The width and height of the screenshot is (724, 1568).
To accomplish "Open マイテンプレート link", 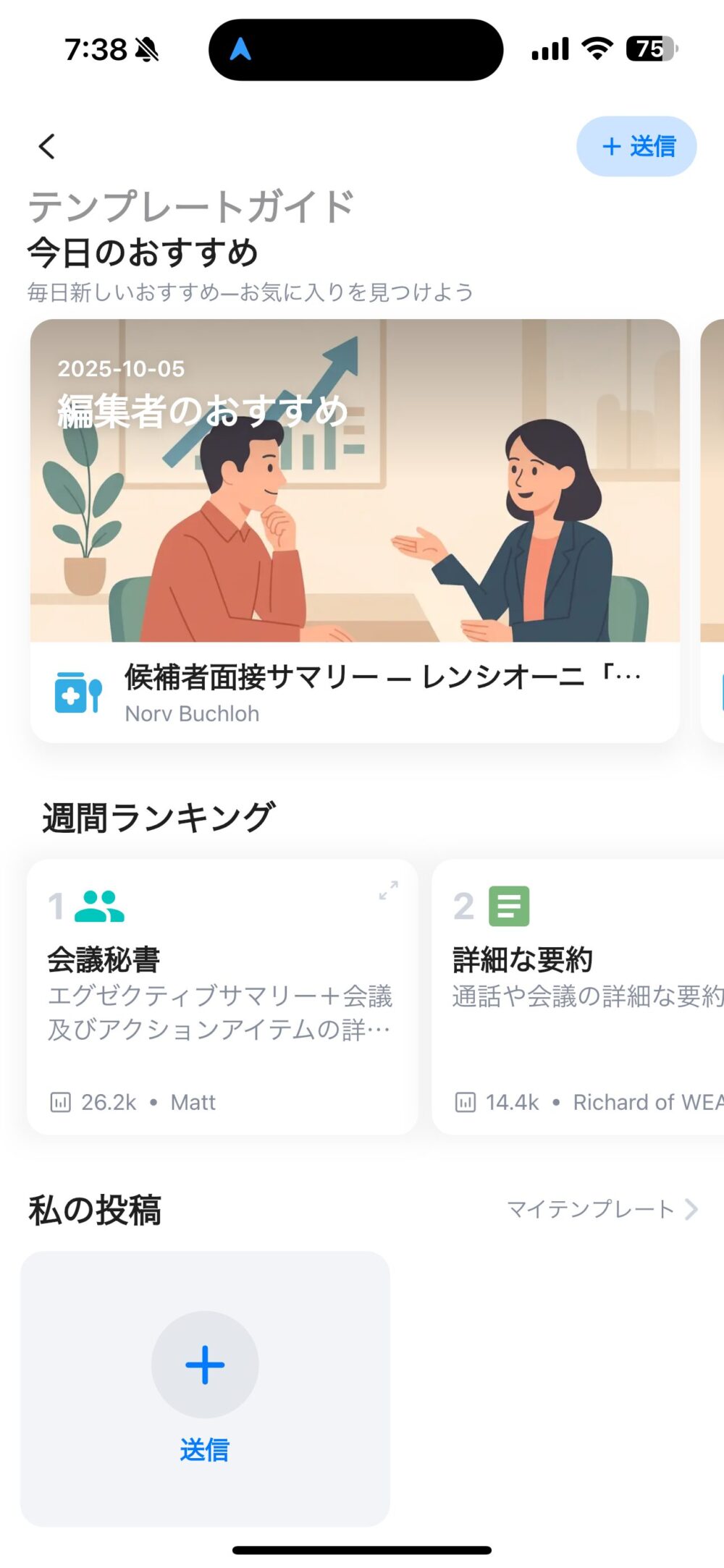I will (601, 1209).
